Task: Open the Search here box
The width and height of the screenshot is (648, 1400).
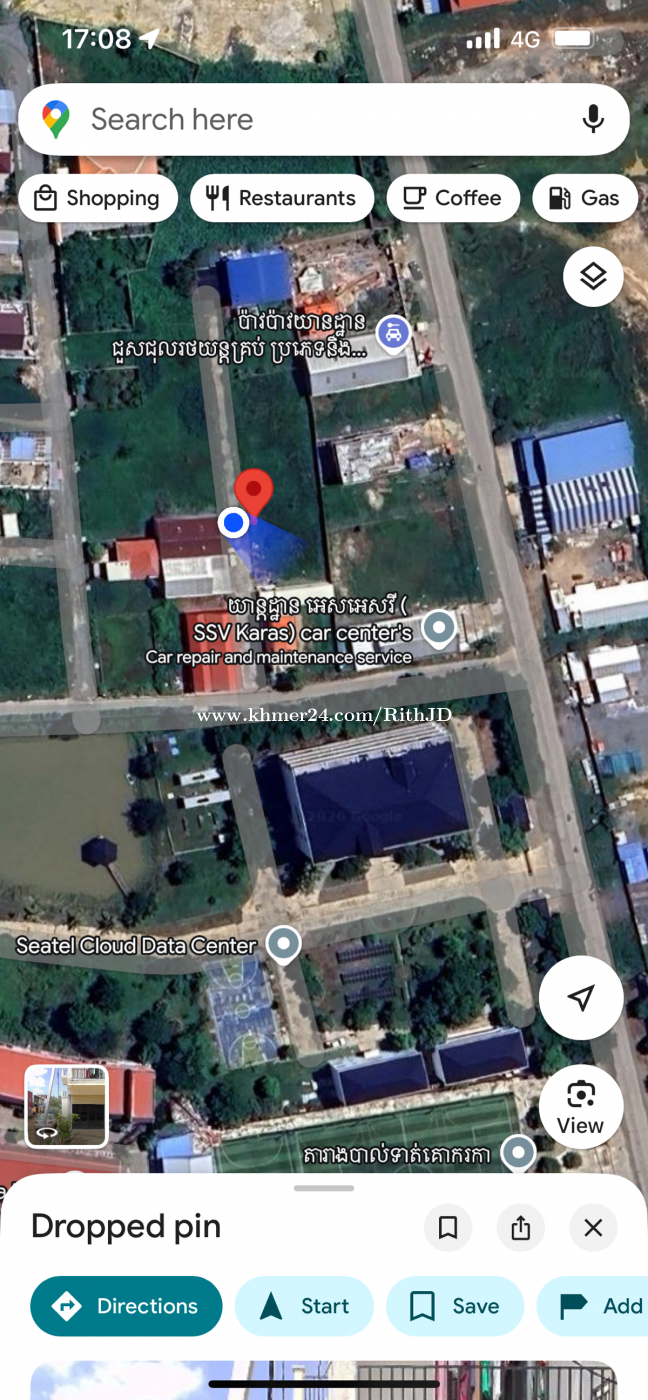Action: (300, 120)
